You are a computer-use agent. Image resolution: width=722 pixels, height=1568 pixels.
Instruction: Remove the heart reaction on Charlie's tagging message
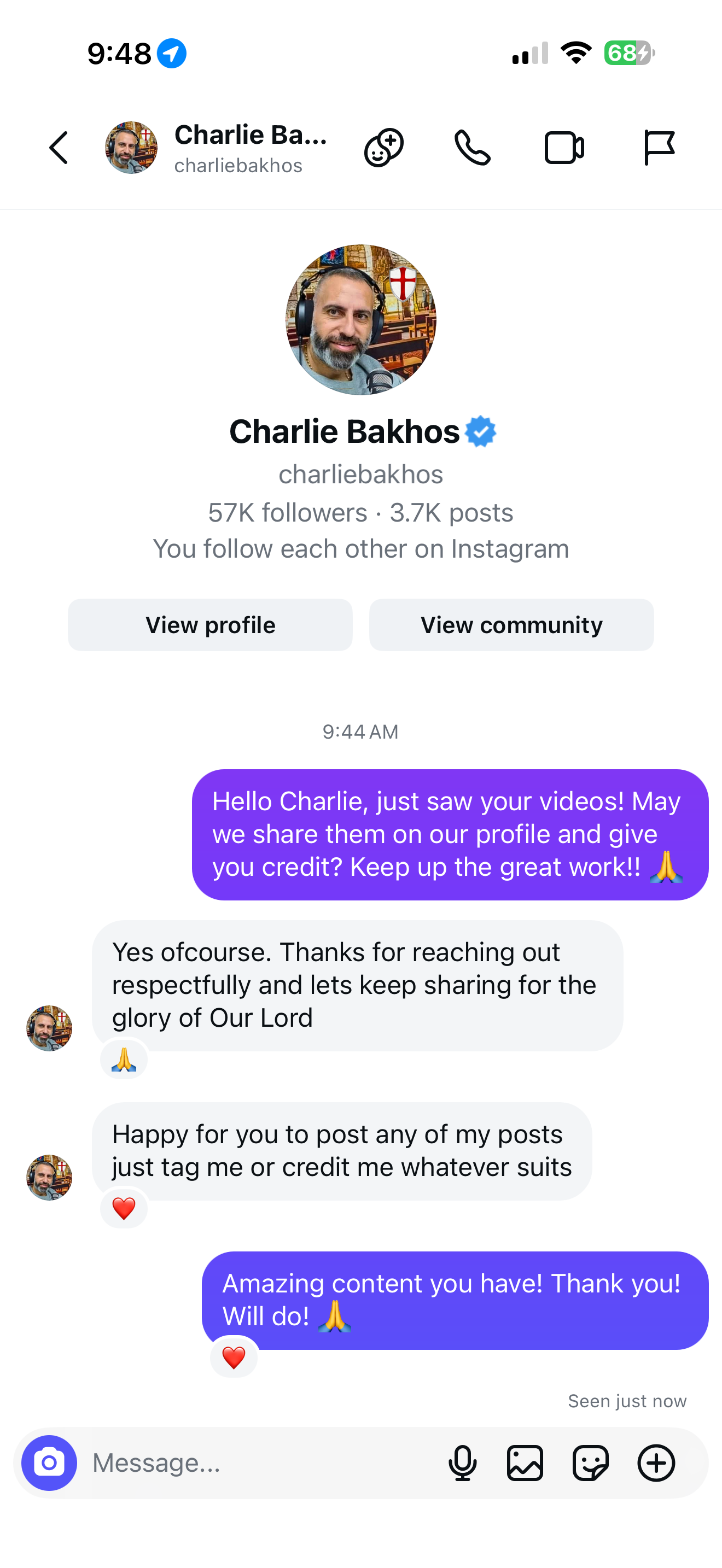coord(124,1208)
